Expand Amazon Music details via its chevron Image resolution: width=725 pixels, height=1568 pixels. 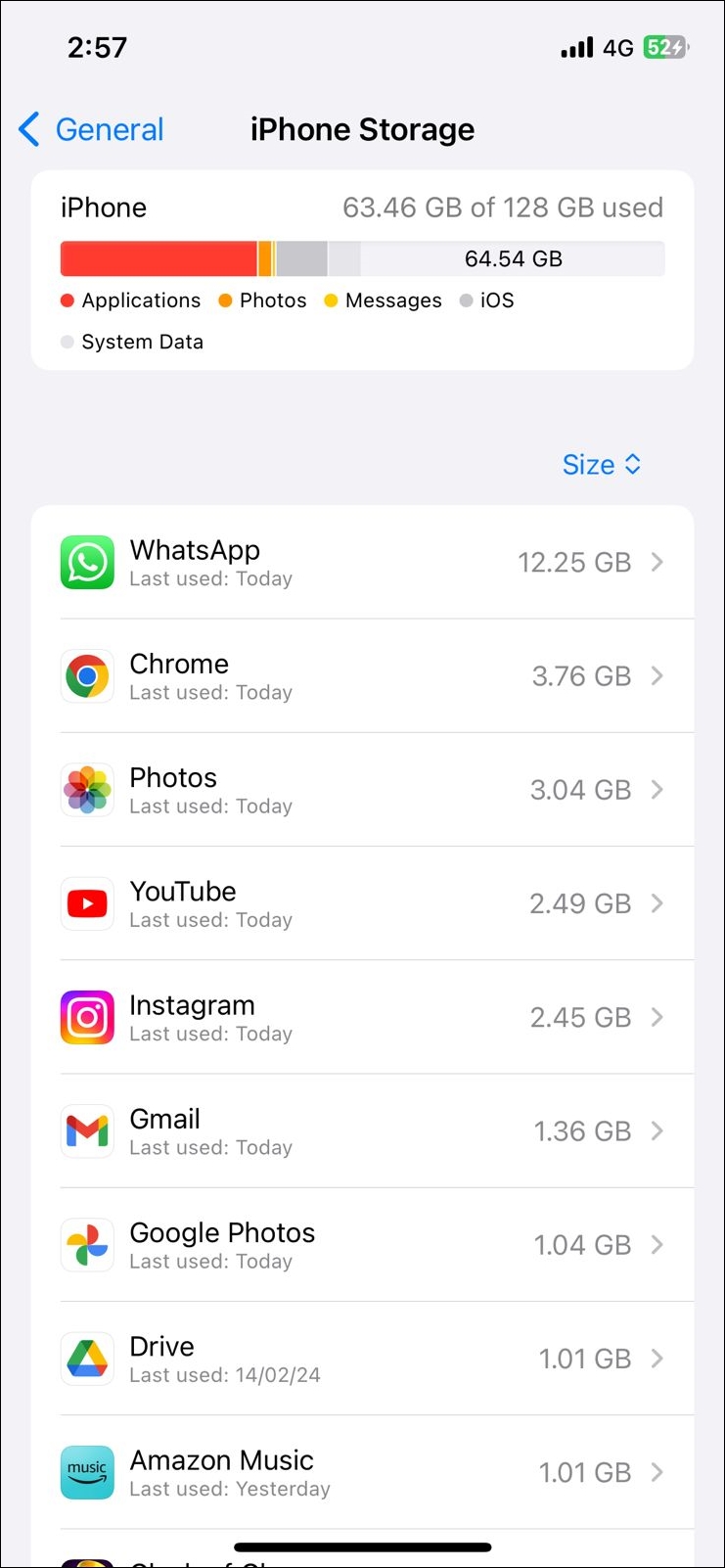657,1472
